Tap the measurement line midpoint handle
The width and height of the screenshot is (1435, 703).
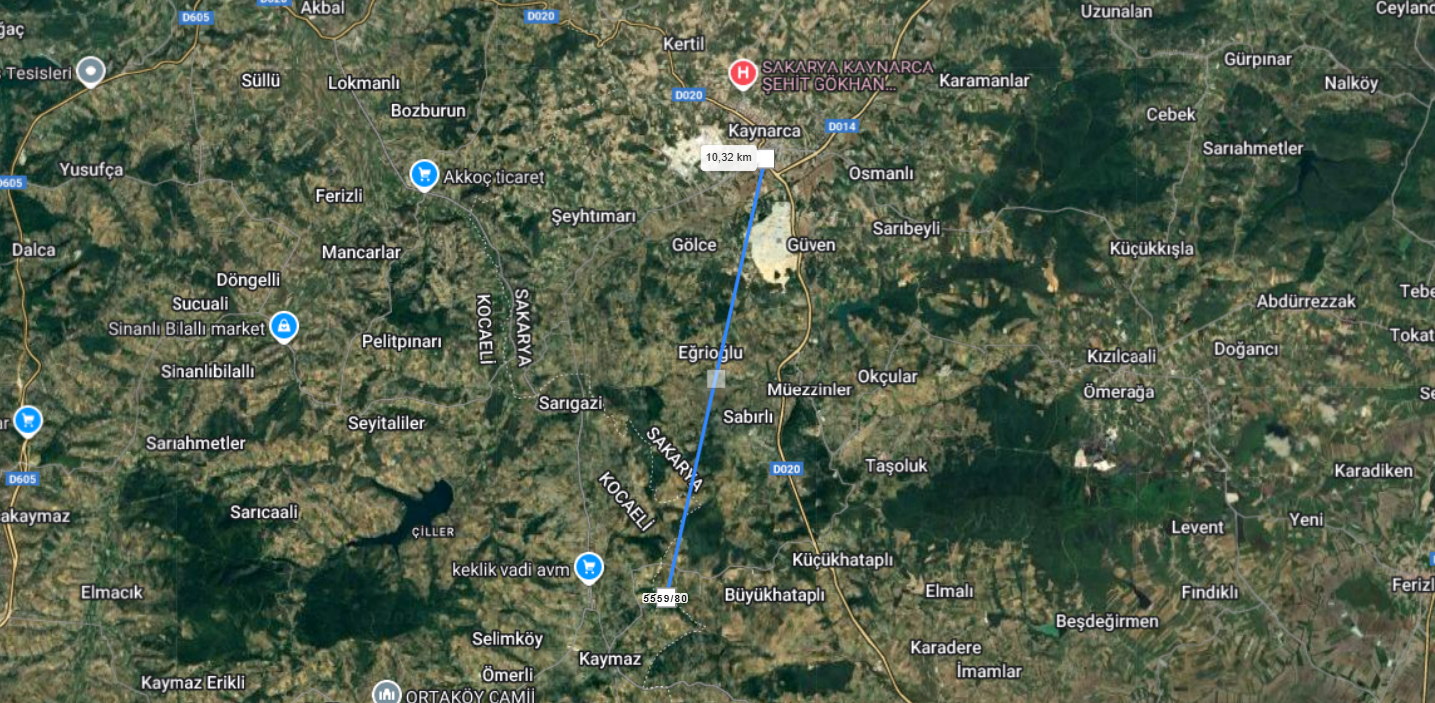[715, 379]
